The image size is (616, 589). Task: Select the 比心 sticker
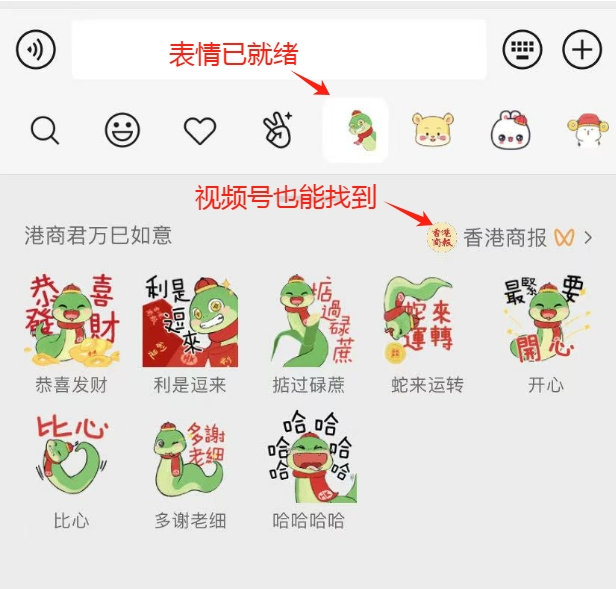(72, 456)
